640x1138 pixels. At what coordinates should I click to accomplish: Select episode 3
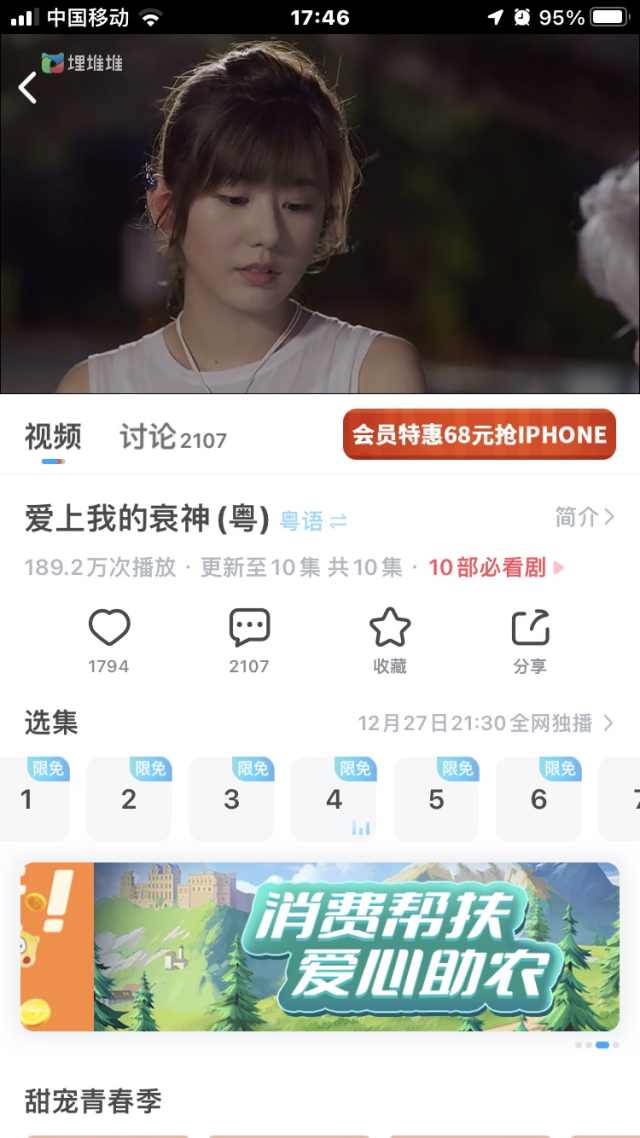click(x=231, y=799)
